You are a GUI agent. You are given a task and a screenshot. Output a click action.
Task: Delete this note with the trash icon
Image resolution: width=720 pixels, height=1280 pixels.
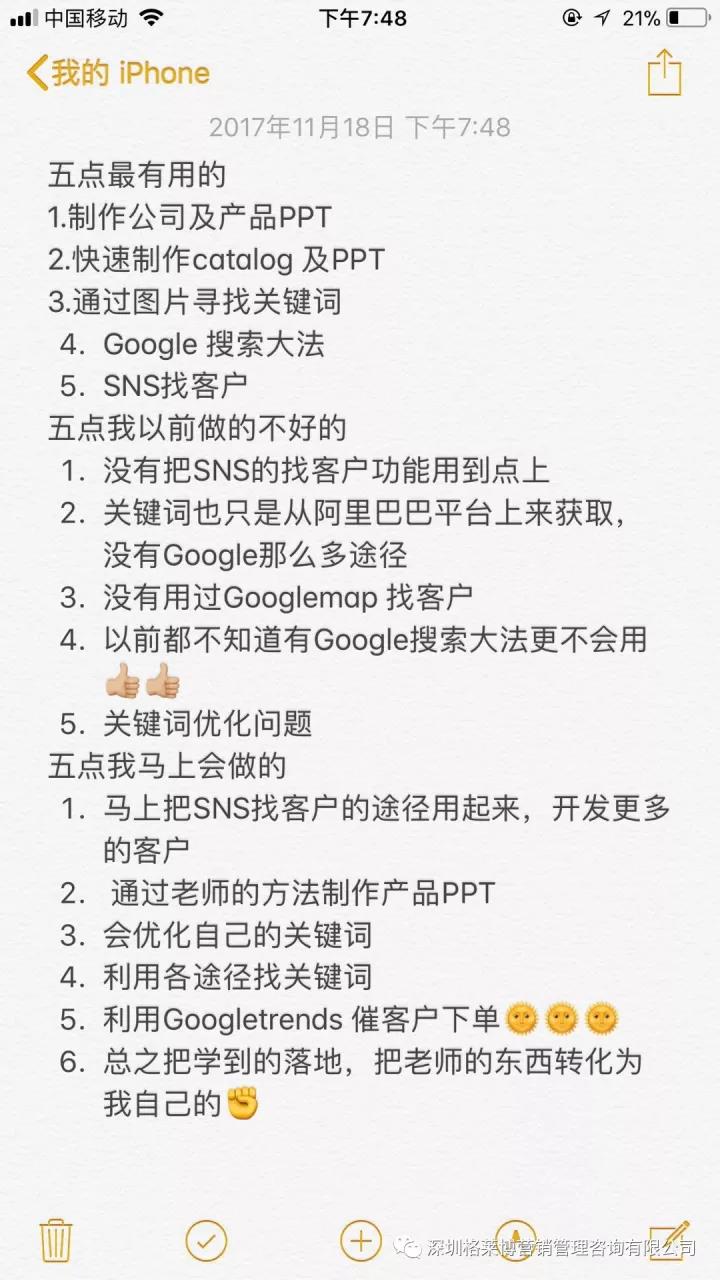point(55,1241)
